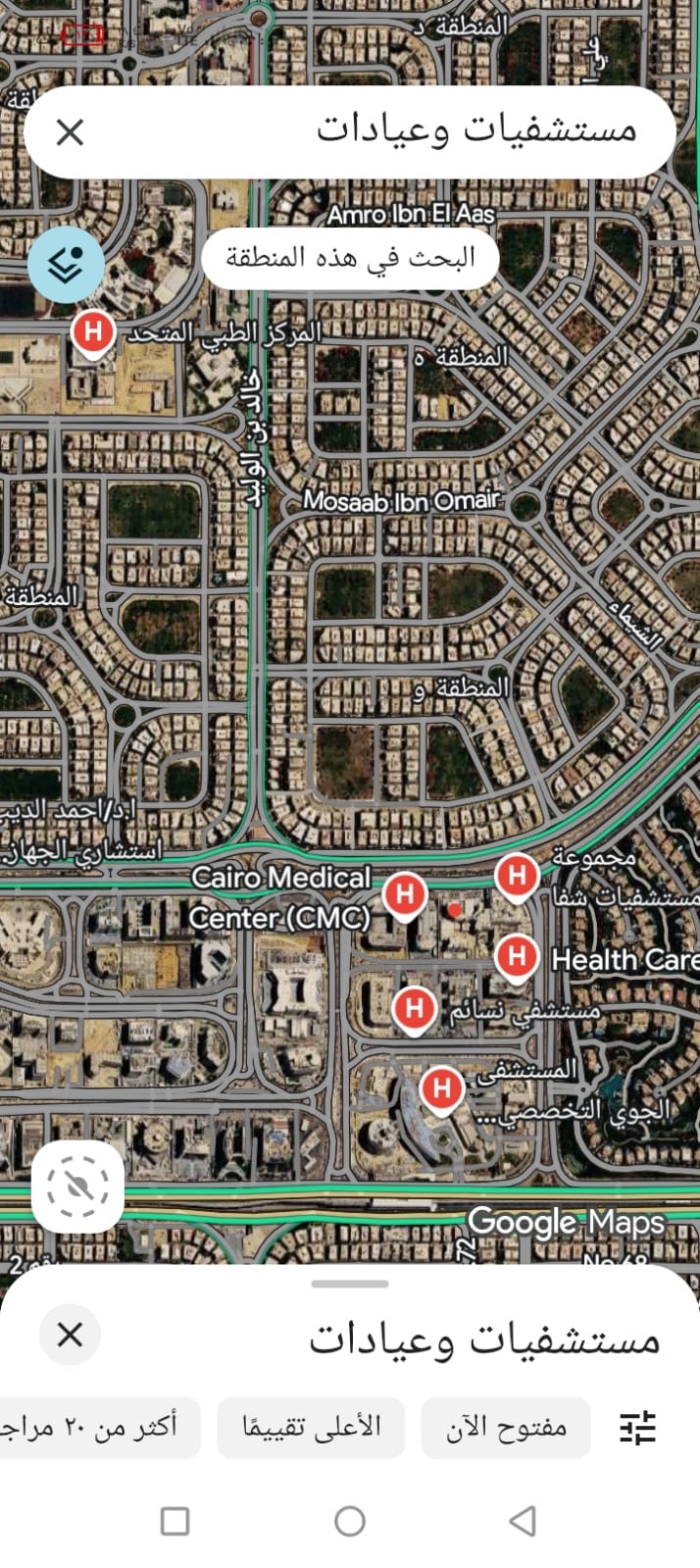This screenshot has height=1568, width=700.
Task: Apply the أكثر من ٢٠ مراجعة chip
Action: coord(98,1428)
